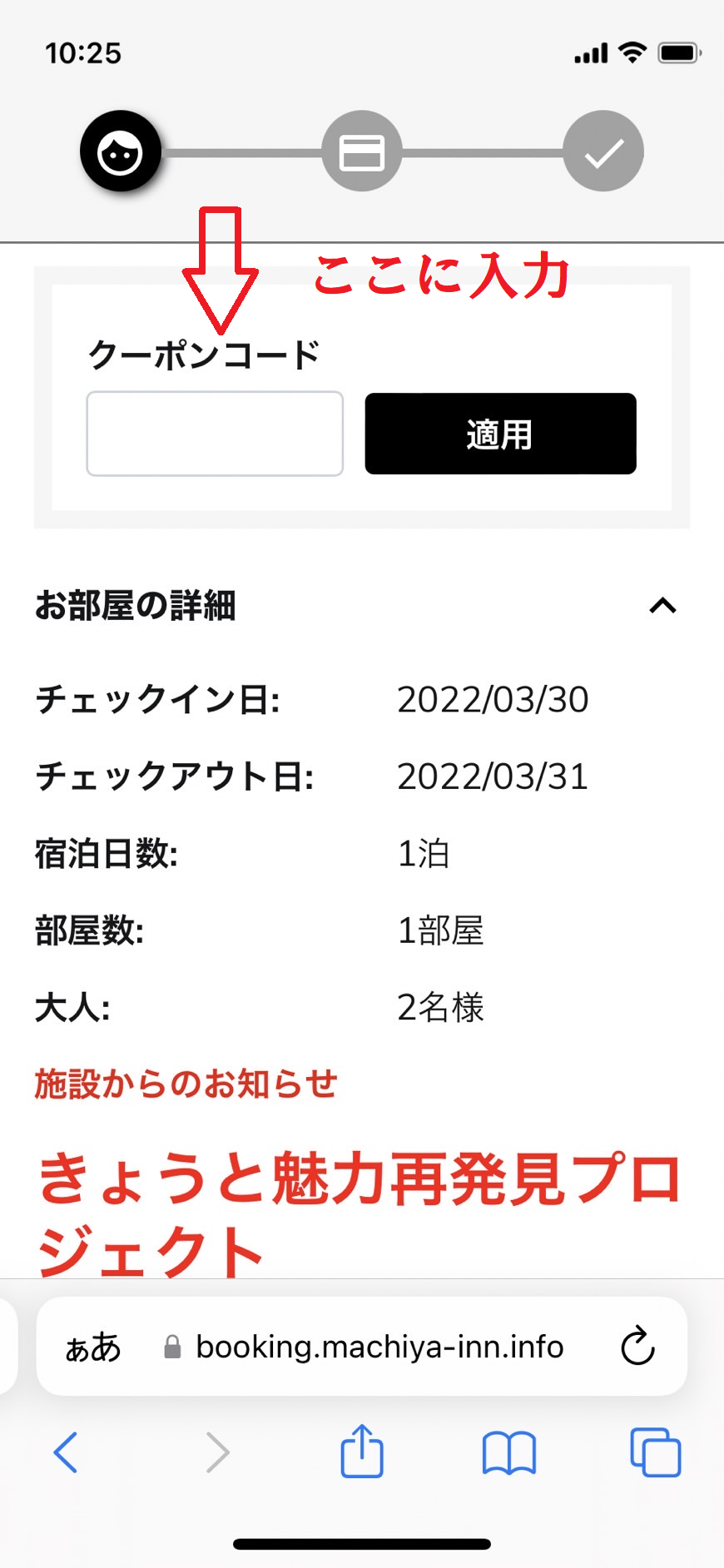Apply the coupon with 適用 button

pyautogui.click(x=500, y=434)
